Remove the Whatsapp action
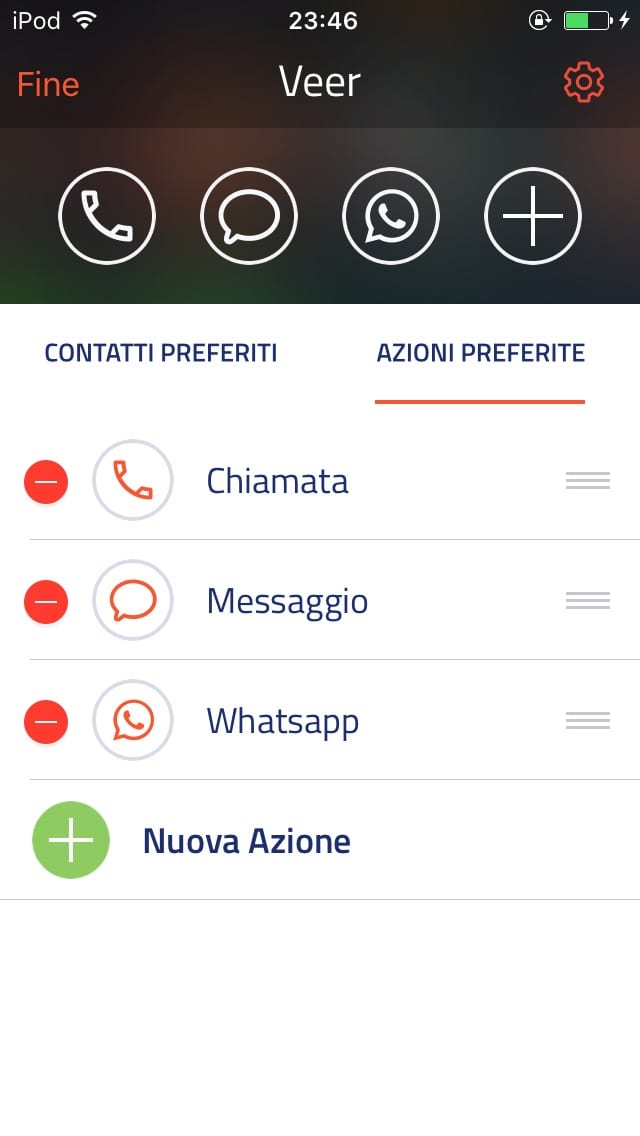Viewport: 640px width, 1136px height. (x=46, y=722)
